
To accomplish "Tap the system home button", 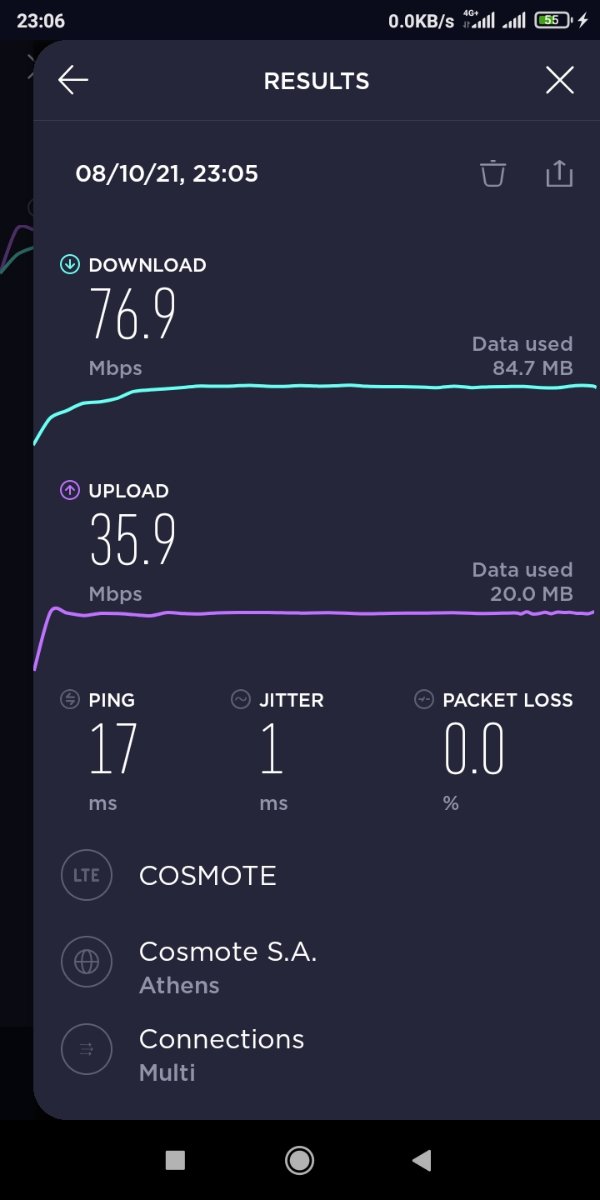I will point(299,1160).
